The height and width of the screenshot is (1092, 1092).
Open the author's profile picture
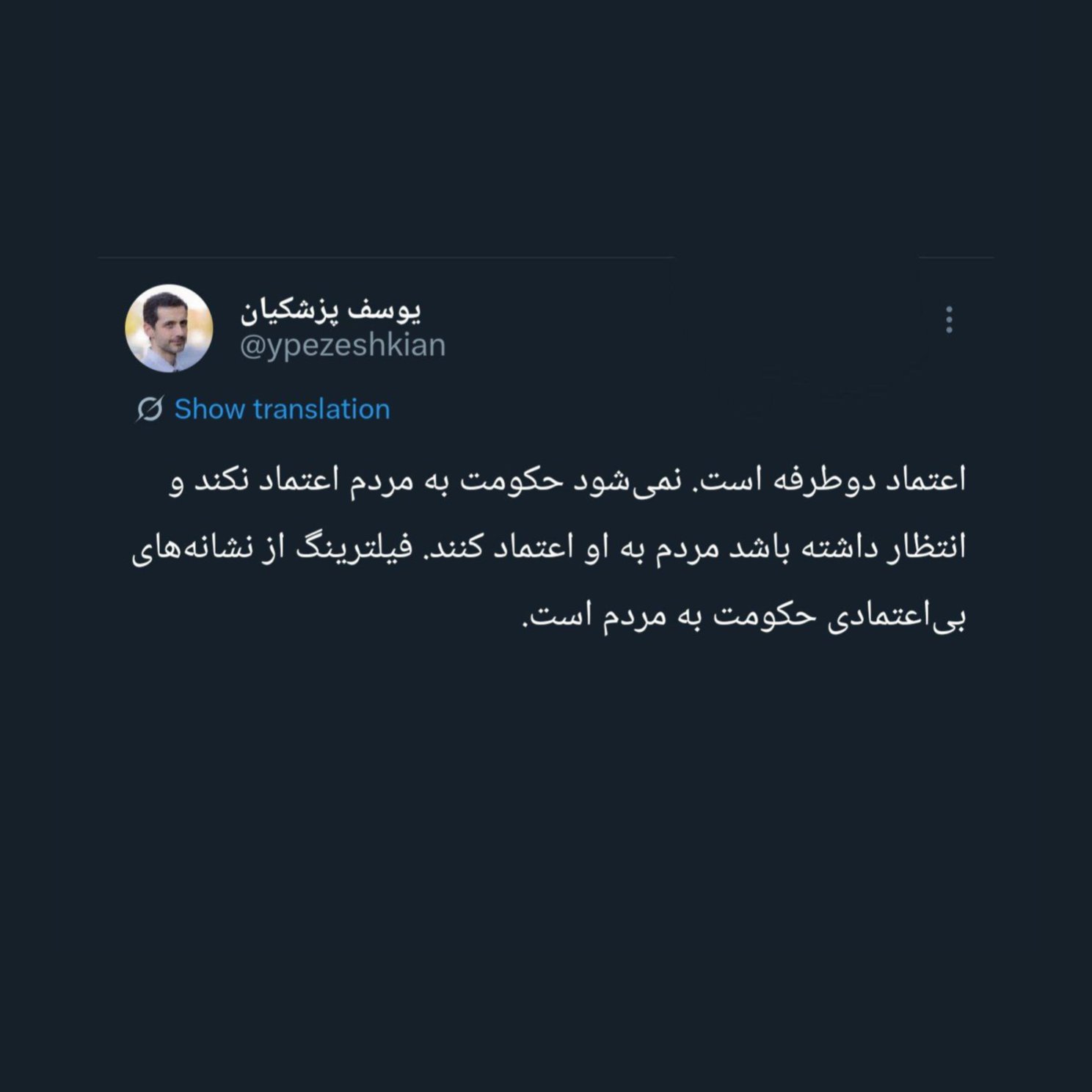point(169,328)
